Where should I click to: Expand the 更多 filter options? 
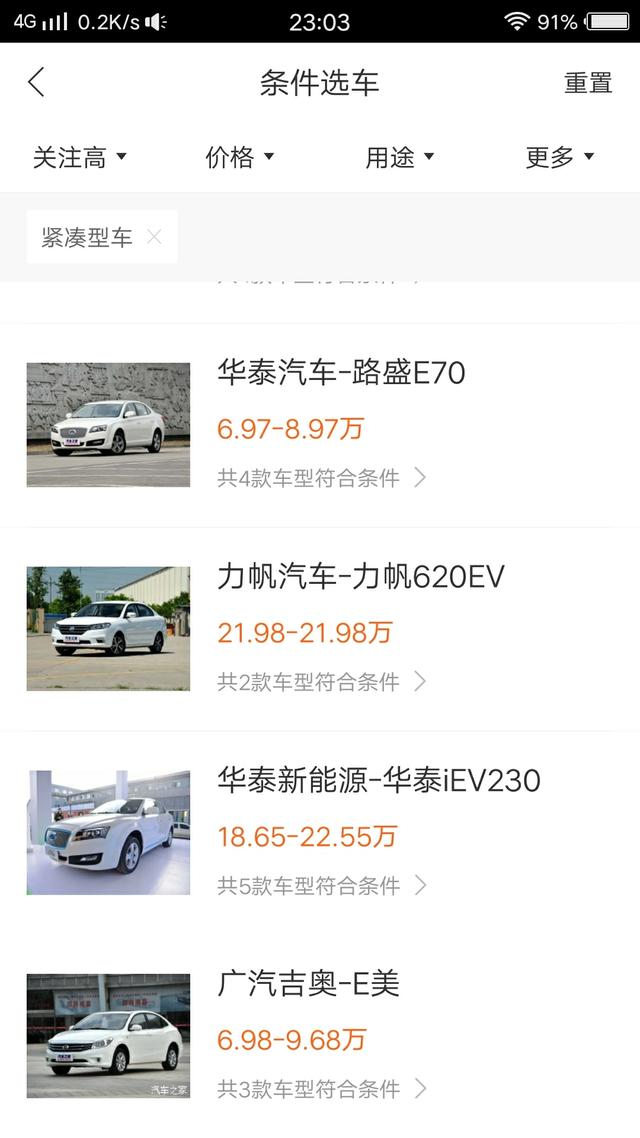(x=560, y=157)
